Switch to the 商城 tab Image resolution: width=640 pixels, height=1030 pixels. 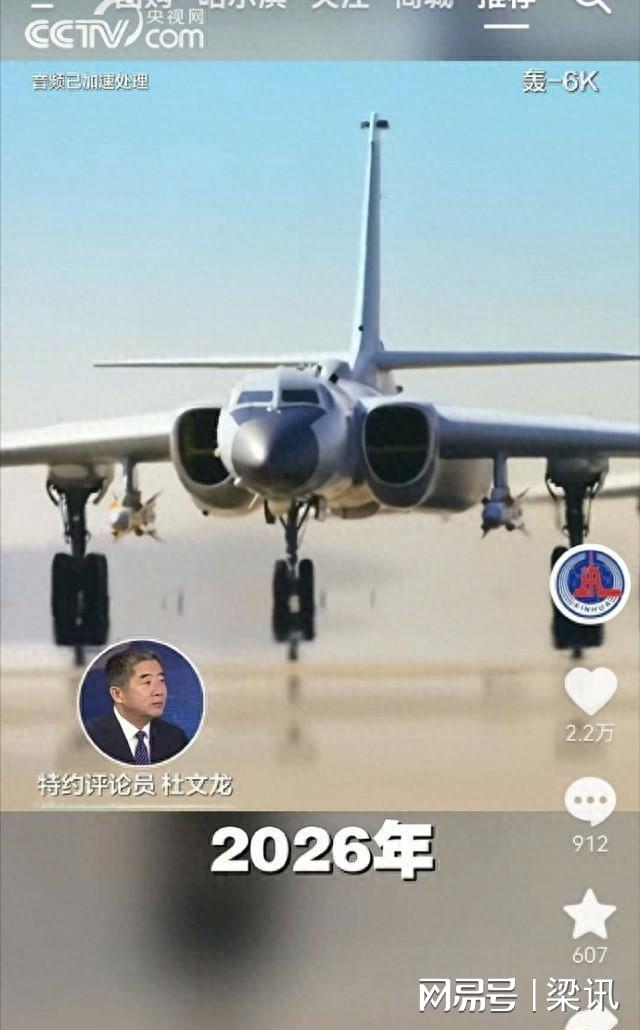click(x=421, y=5)
